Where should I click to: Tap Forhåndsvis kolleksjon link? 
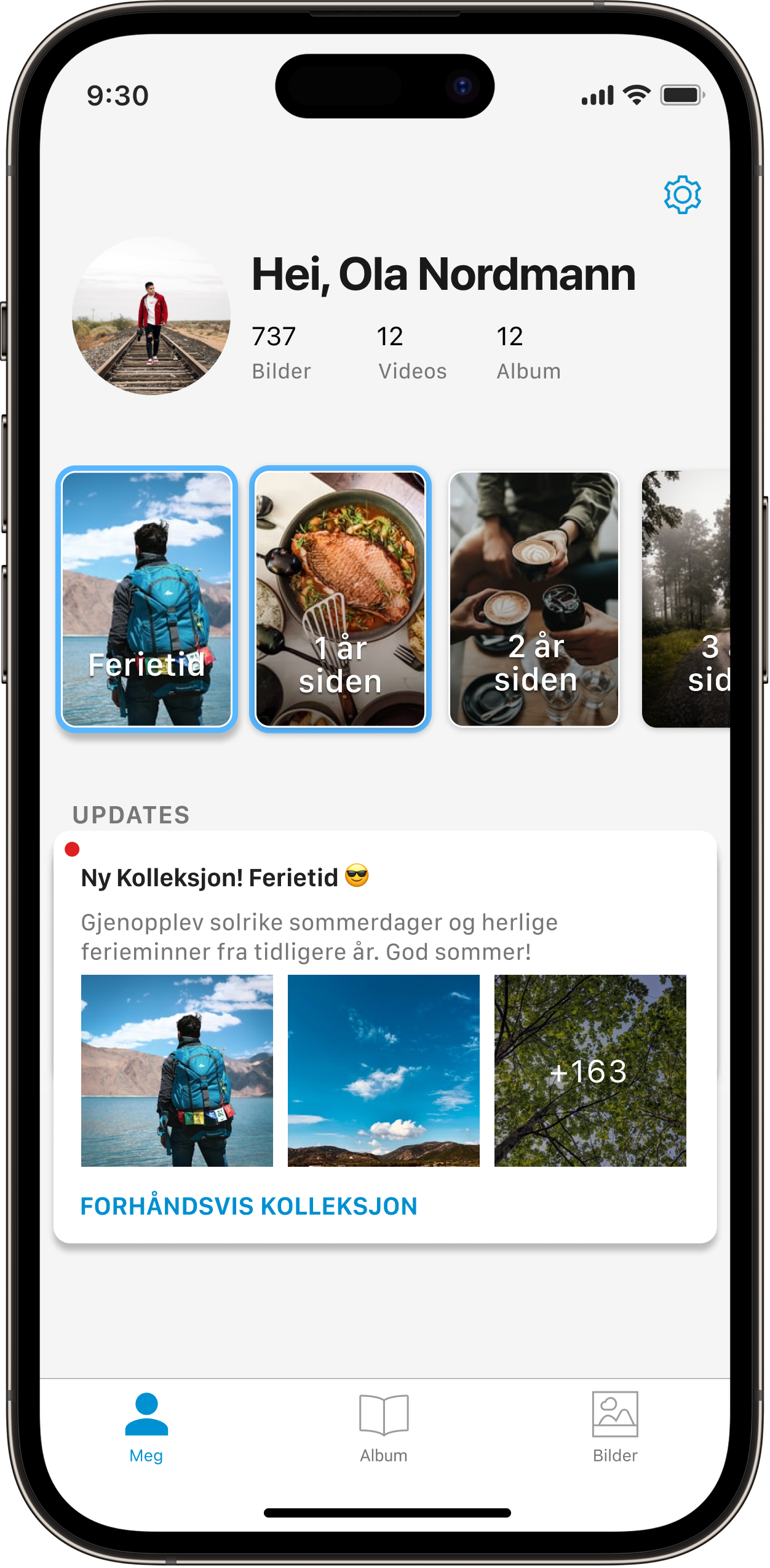coord(249,1206)
